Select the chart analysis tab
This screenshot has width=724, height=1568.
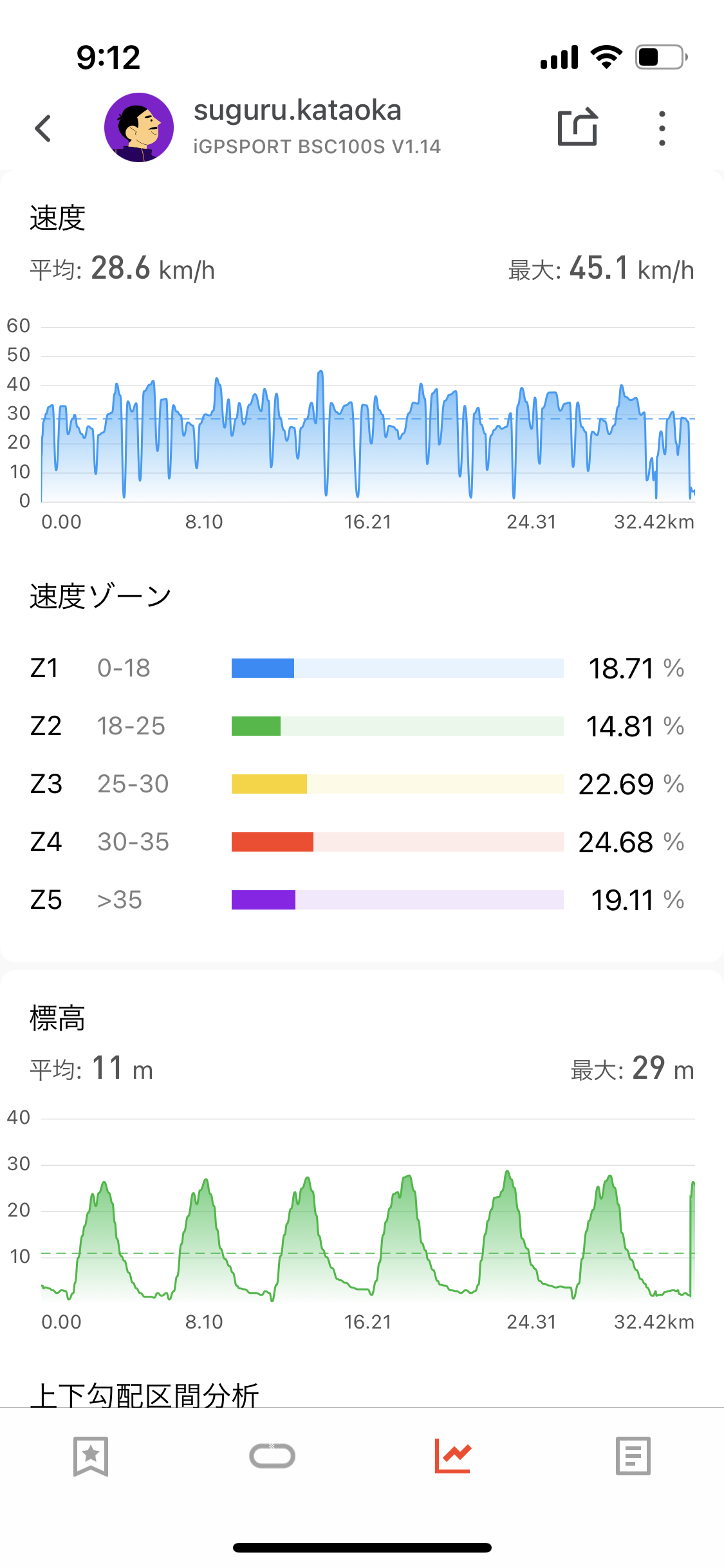[x=453, y=1456]
